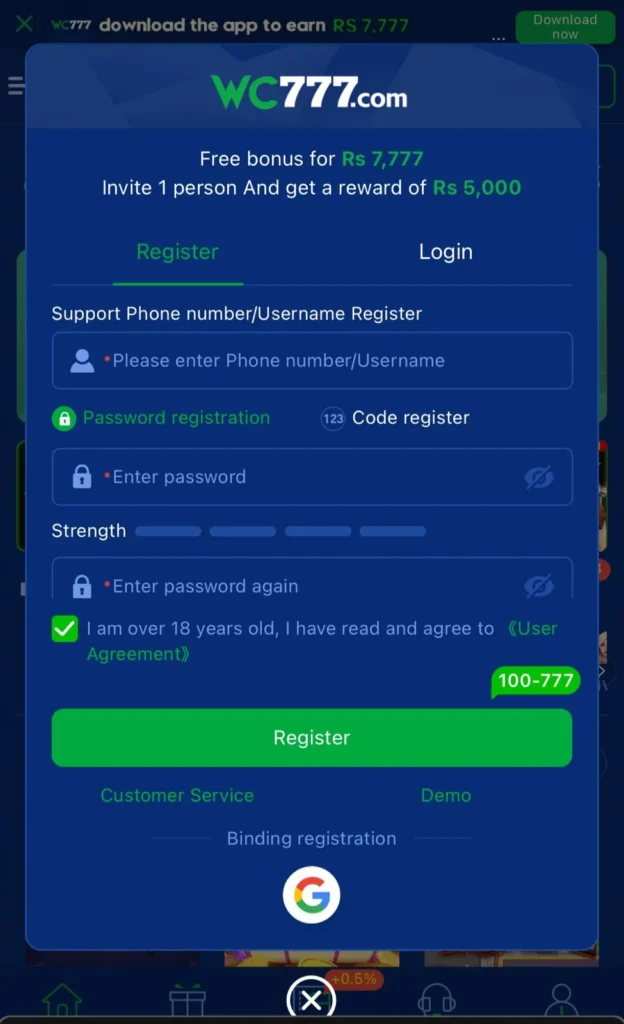The width and height of the screenshot is (624, 1024).
Task: Dismiss the download app banner
Action: coord(24,23)
